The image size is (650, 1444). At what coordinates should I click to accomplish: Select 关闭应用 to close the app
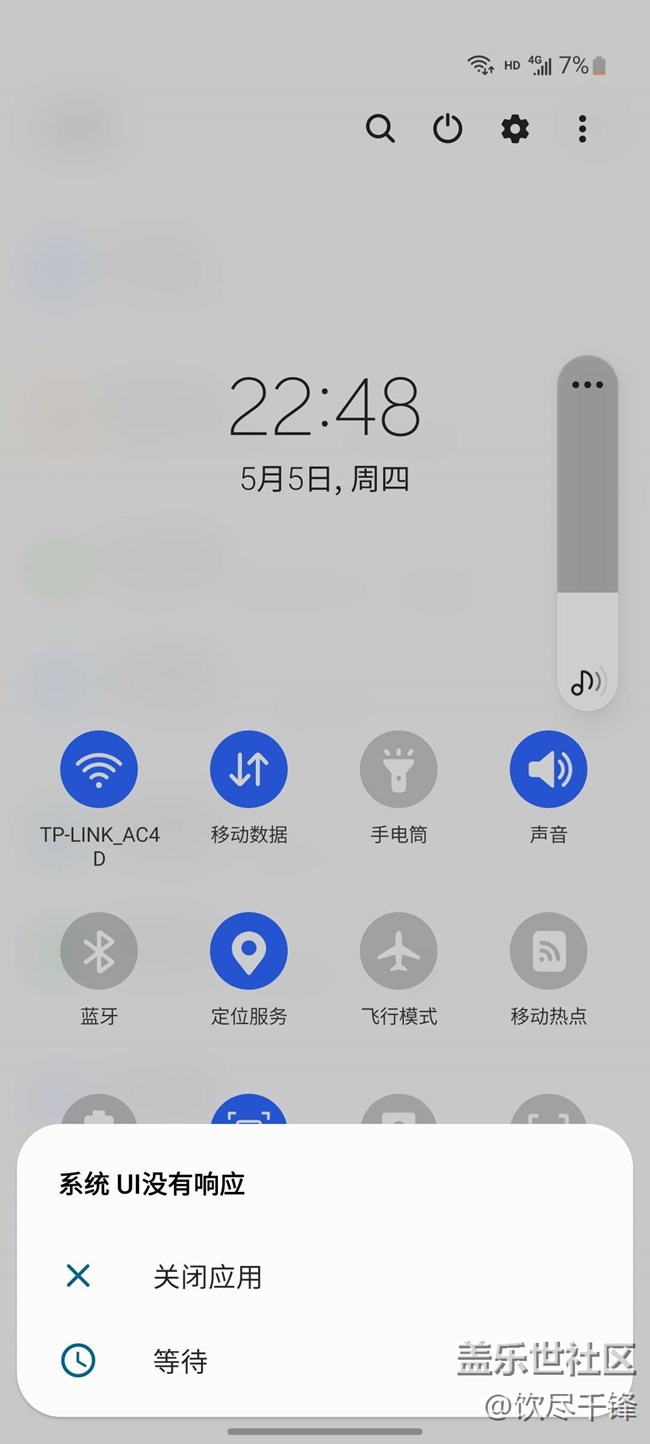click(207, 1277)
